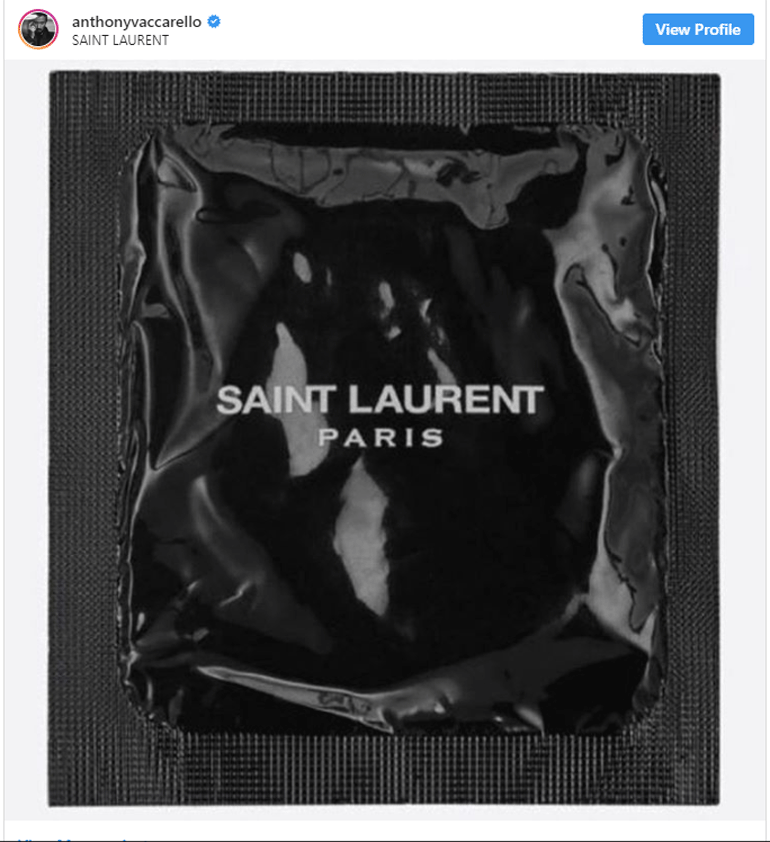This screenshot has height=842, width=770.
Task: Open the Saint Laurent post image
Action: (384, 440)
